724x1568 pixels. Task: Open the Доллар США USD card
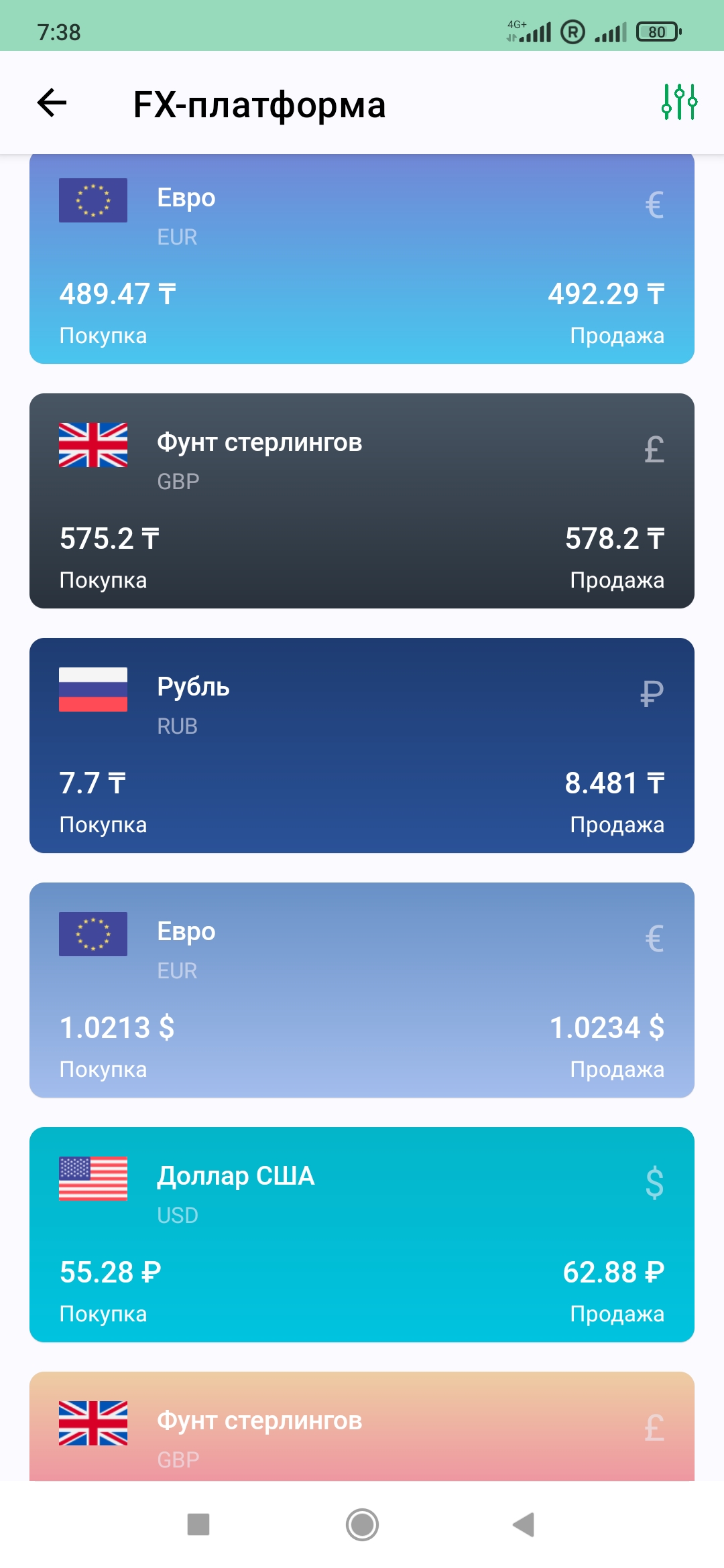(x=362, y=1234)
